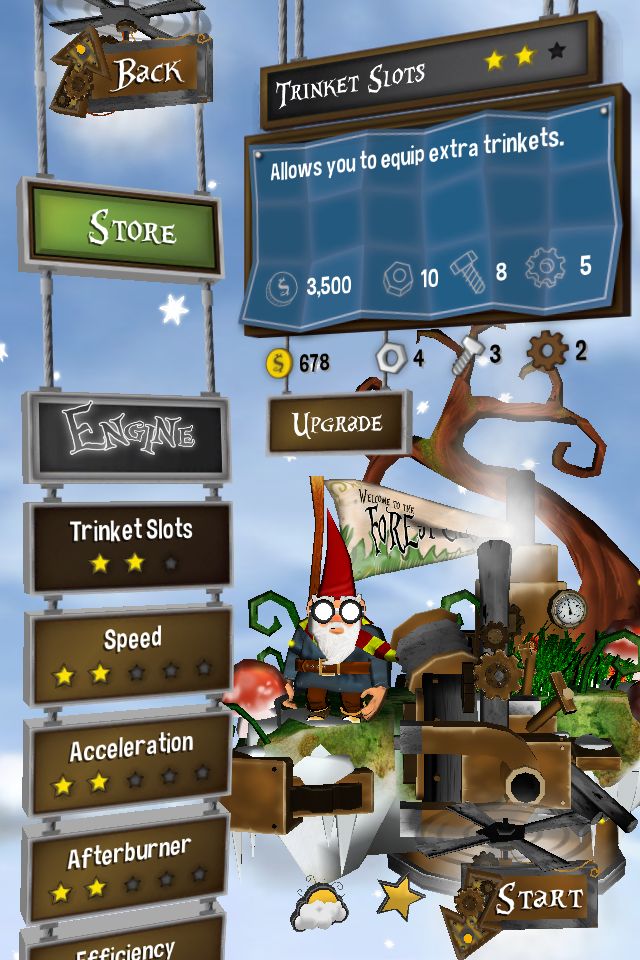640x960 pixels.
Task: Open the Engine category sign
Action: (127, 435)
